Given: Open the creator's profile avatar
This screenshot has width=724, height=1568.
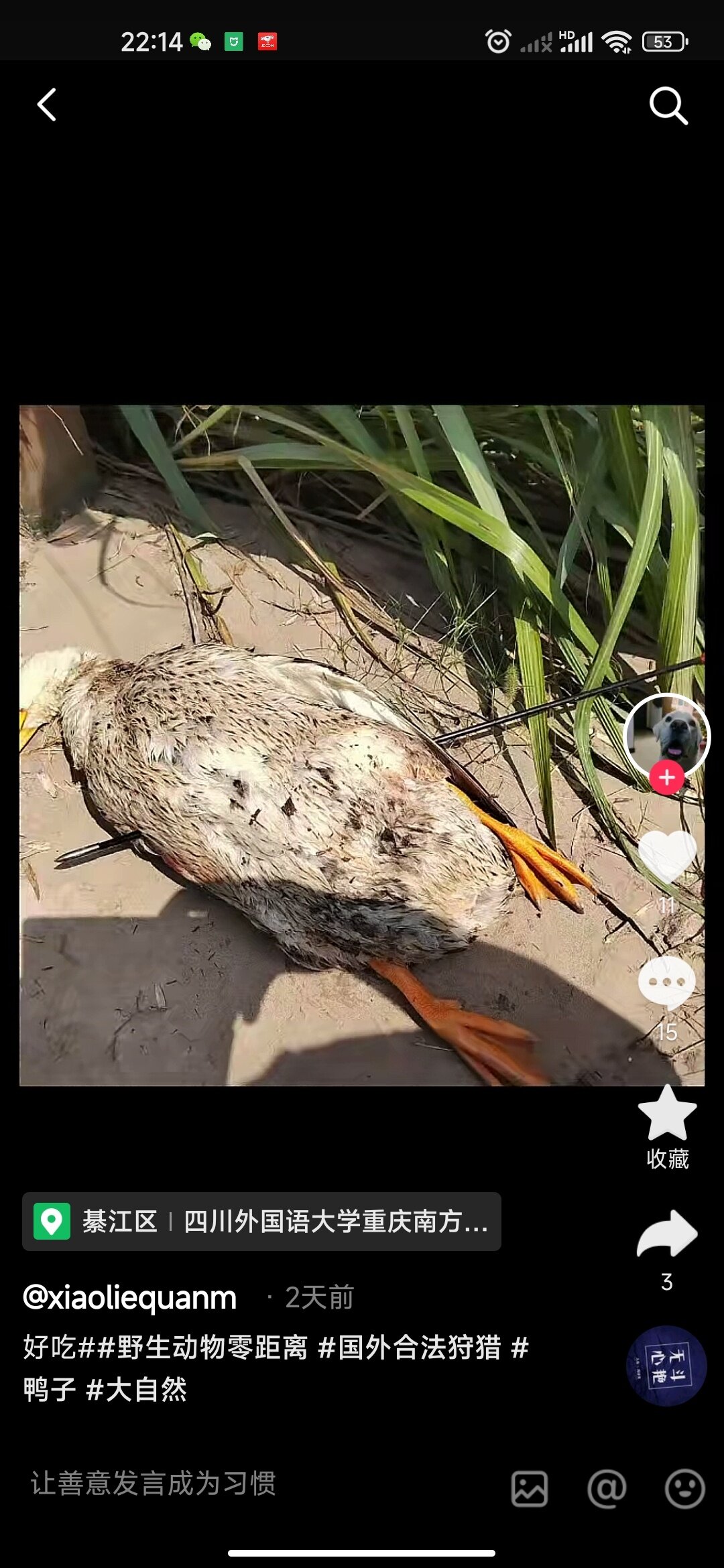Looking at the screenshot, I should point(667,735).
